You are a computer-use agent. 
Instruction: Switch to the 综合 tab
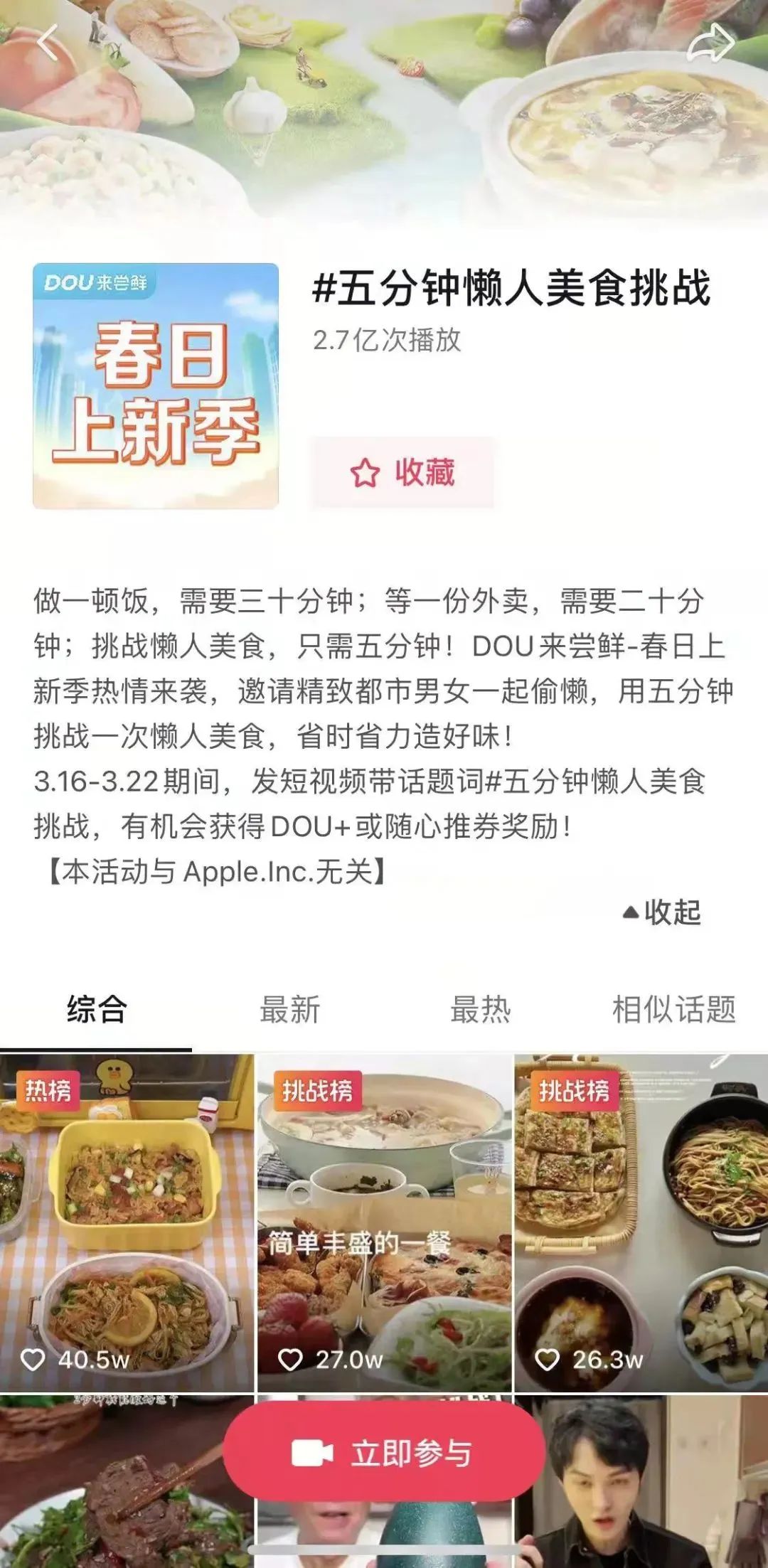[x=97, y=1009]
